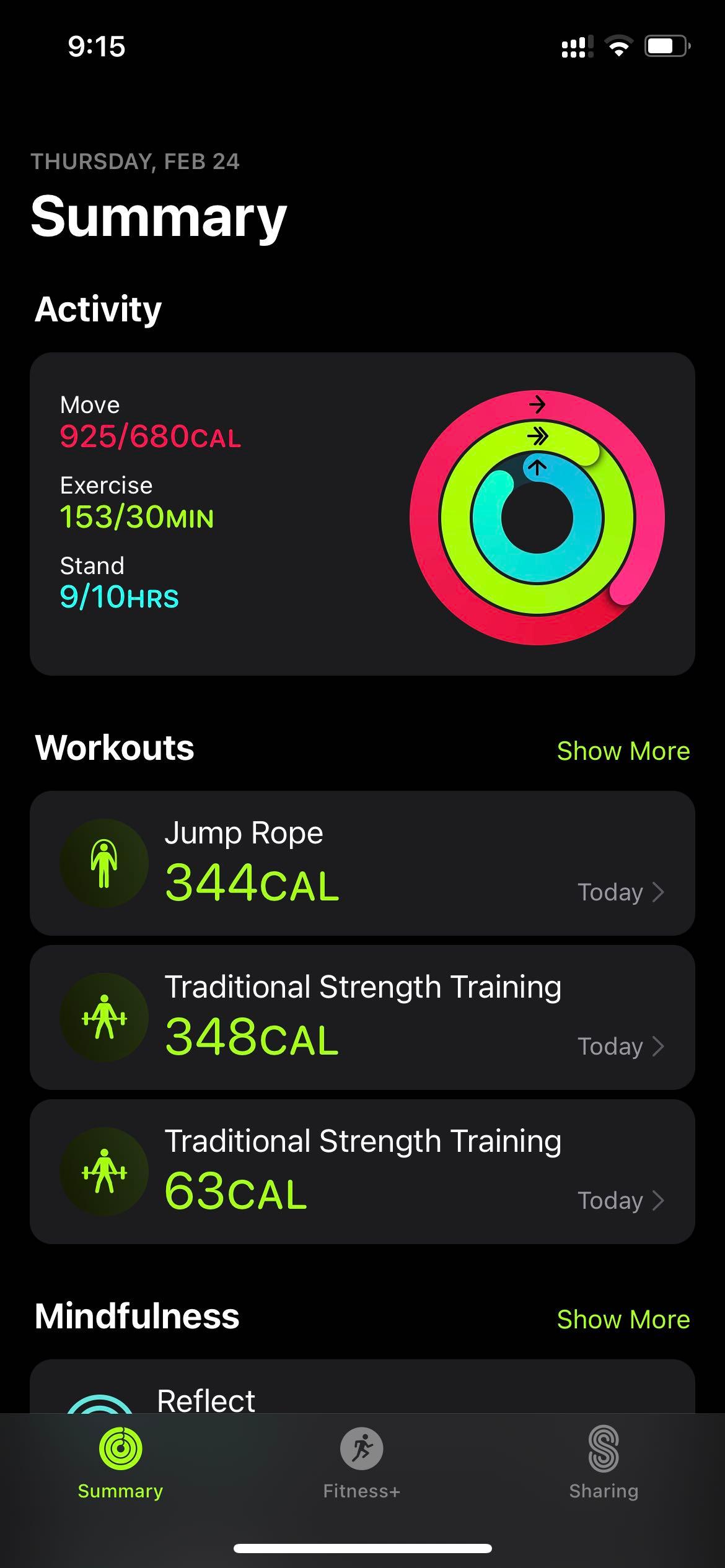
Task: Show More workouts
Action: (623, 751)
